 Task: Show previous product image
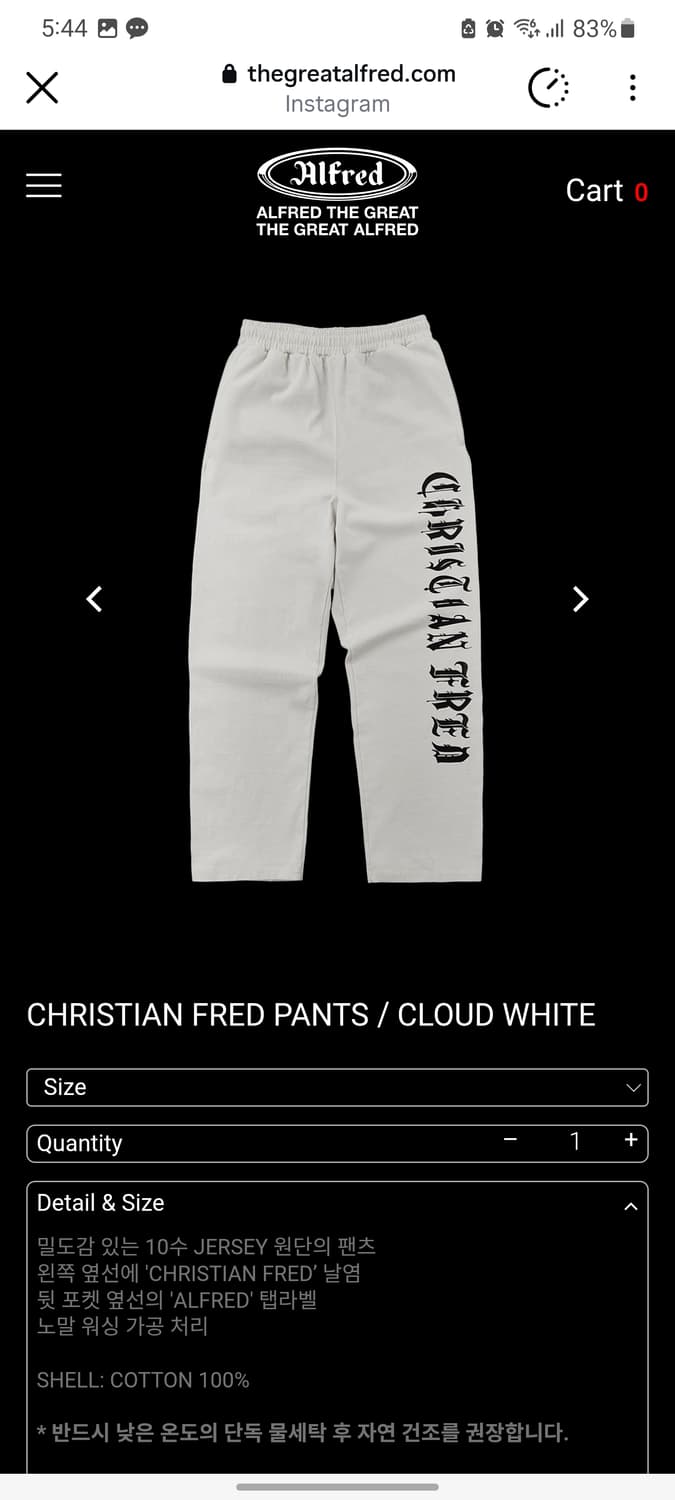click(x=94, y=599)
